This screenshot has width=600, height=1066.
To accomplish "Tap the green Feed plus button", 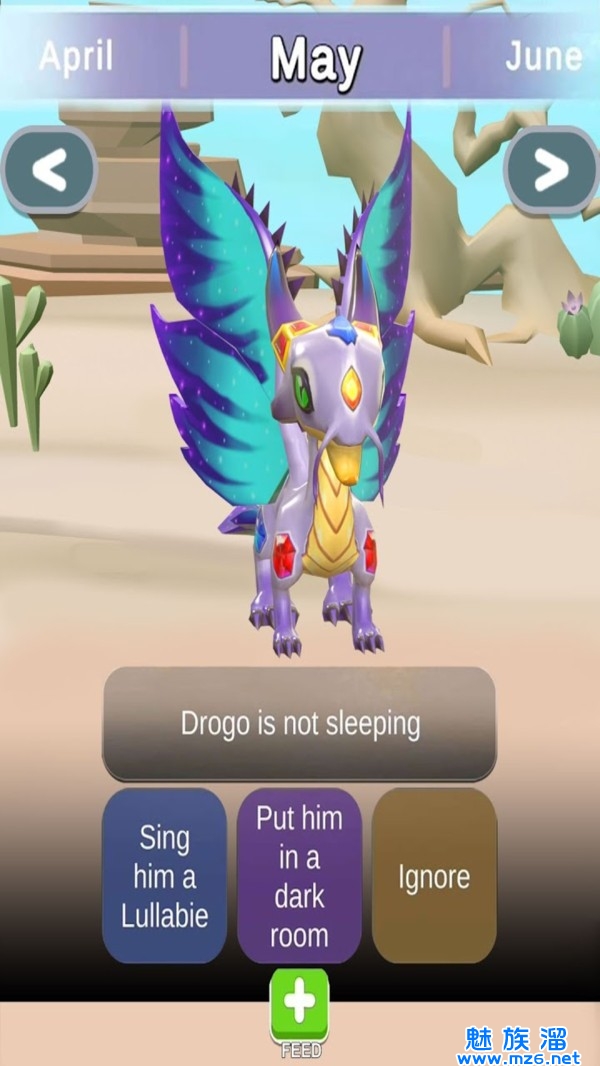I will [299, 1005].
